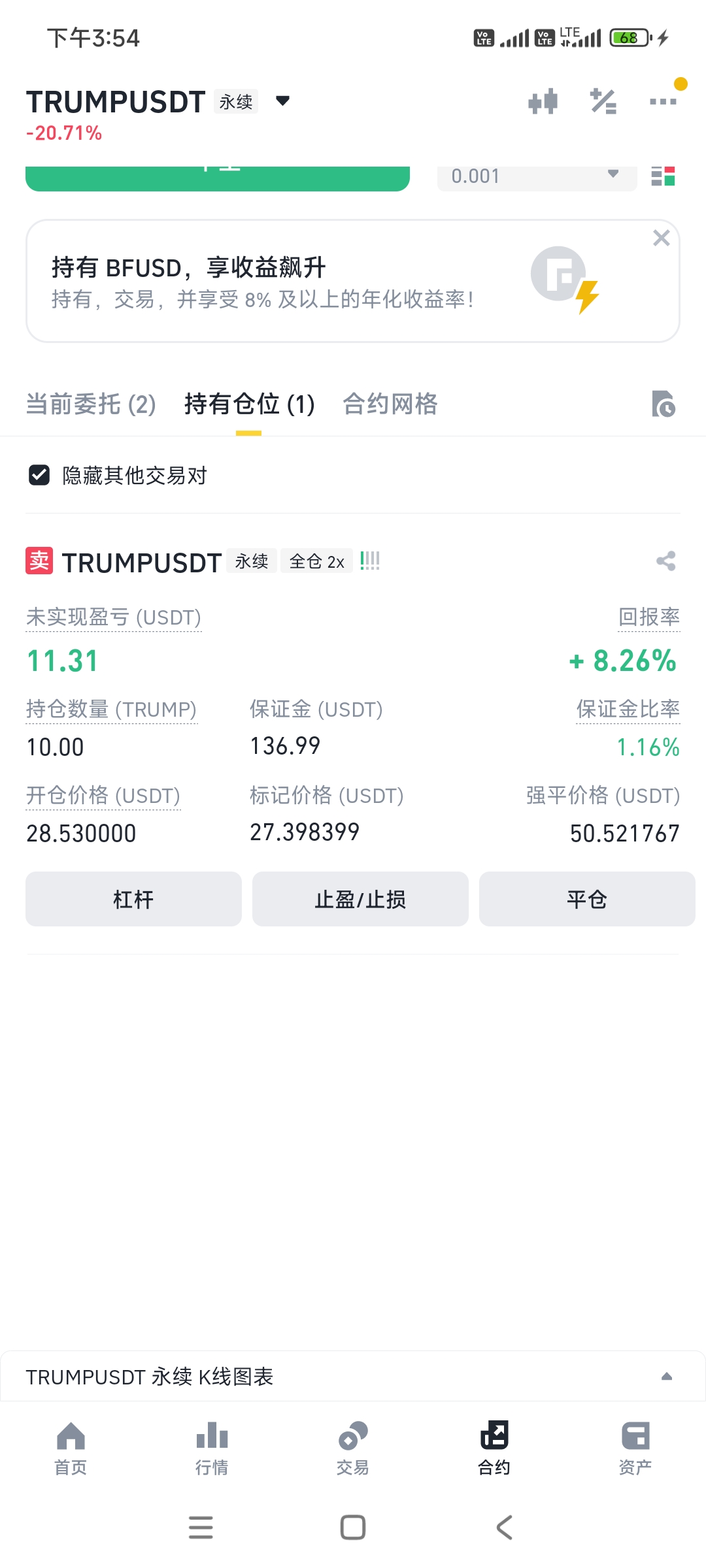The height and width of the screenshot is (1568, 706).
Task: Go to 首页 home tab
Action: click(71, 1448)
